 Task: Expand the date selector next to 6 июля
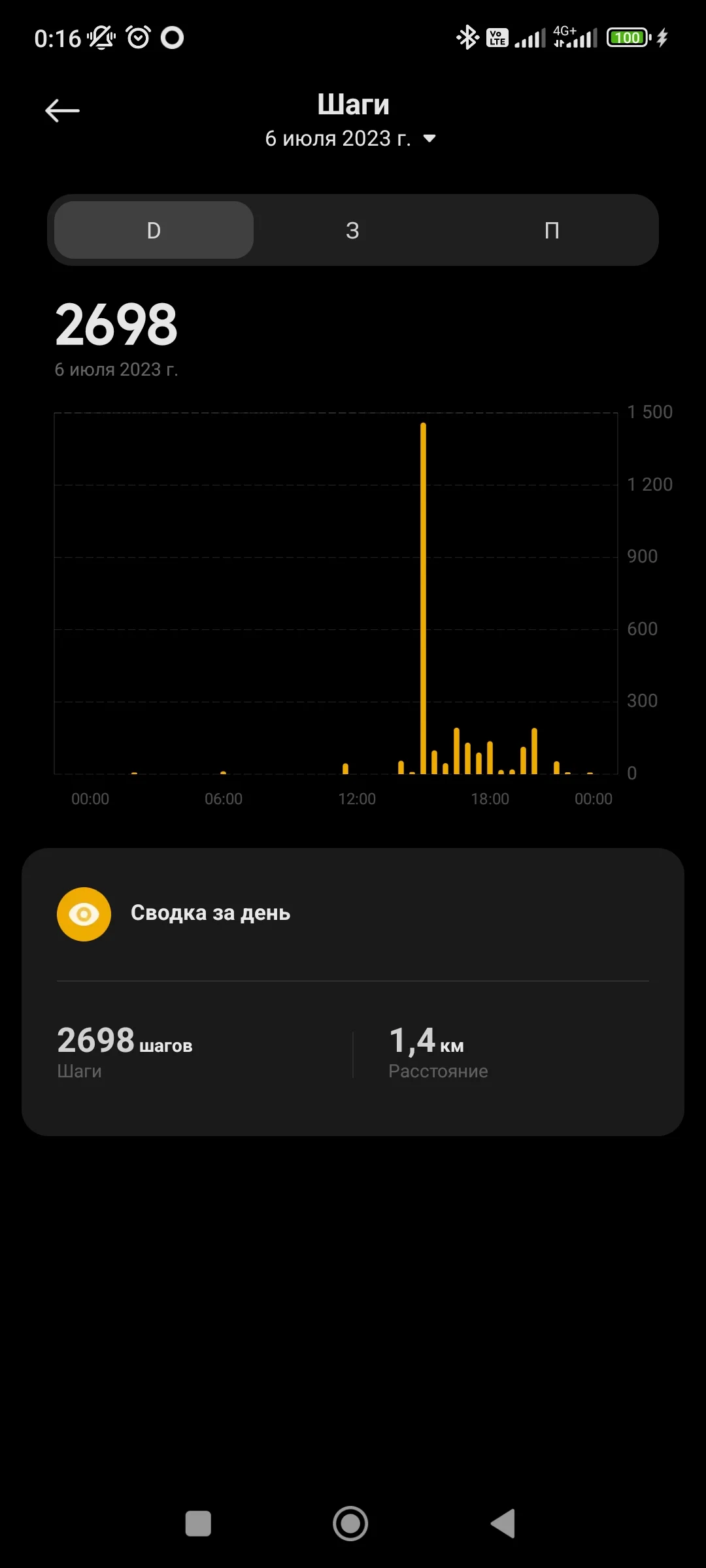click(429, 139)
